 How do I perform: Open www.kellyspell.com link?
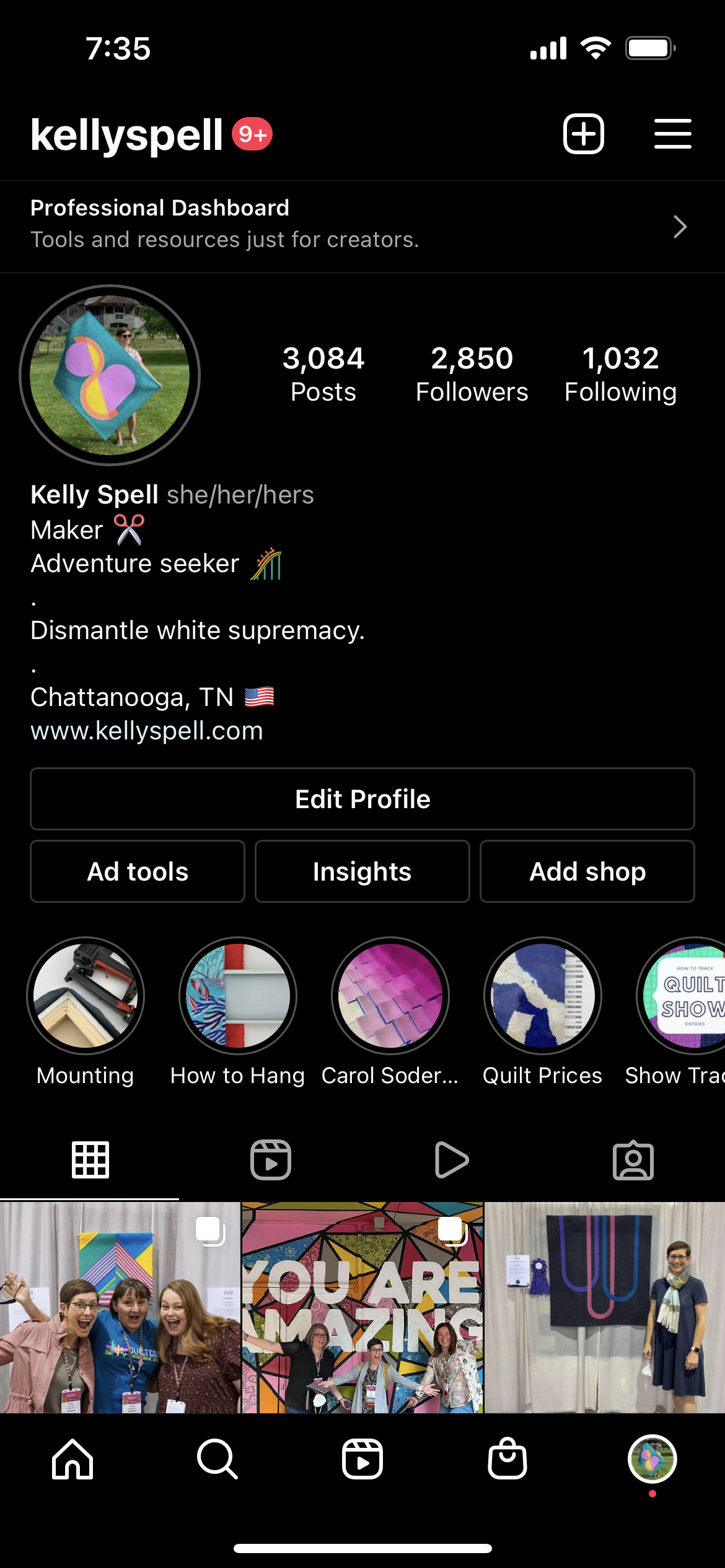[147, 731]
